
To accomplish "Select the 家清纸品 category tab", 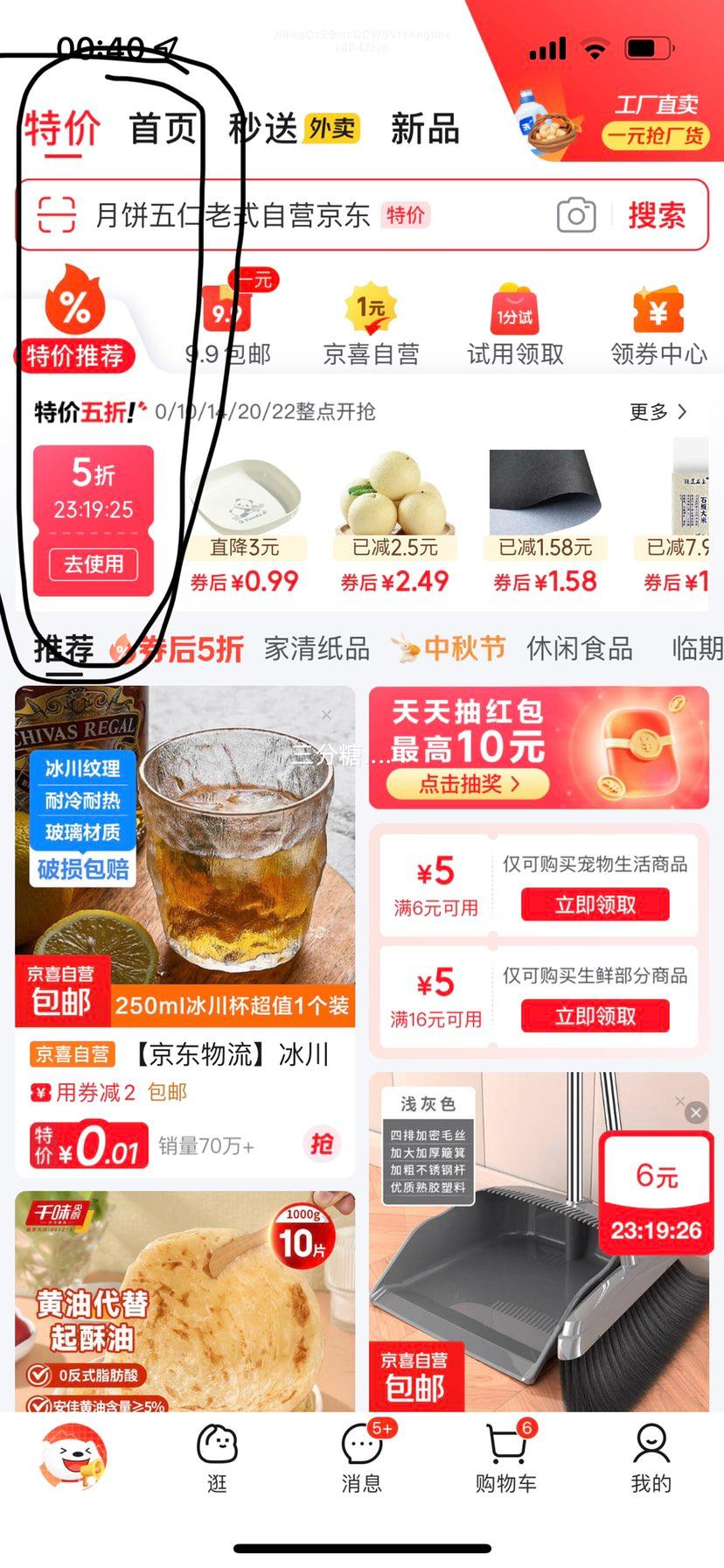I will (x=317, y=648).
